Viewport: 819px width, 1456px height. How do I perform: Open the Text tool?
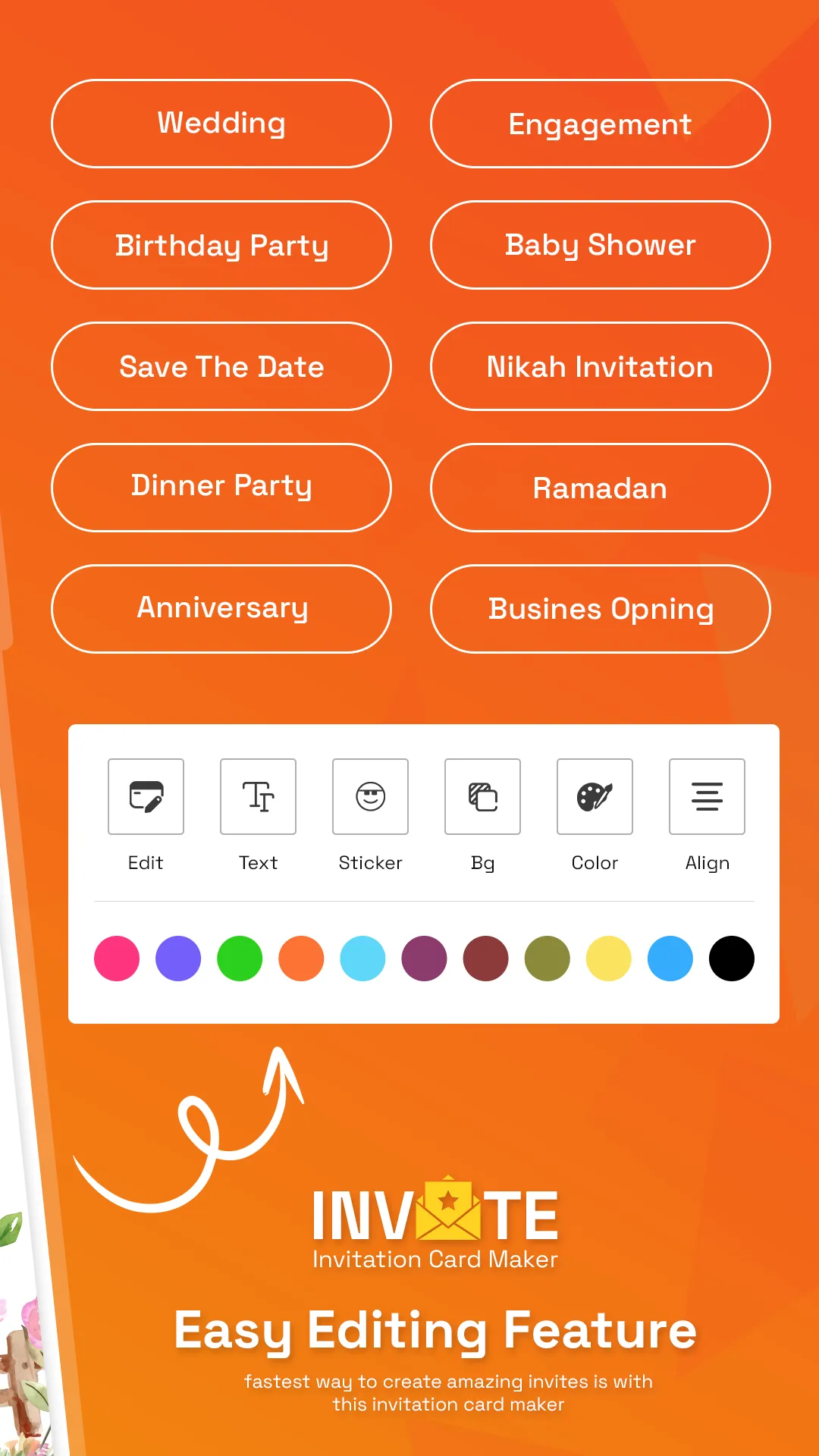[x=258, y=797]
